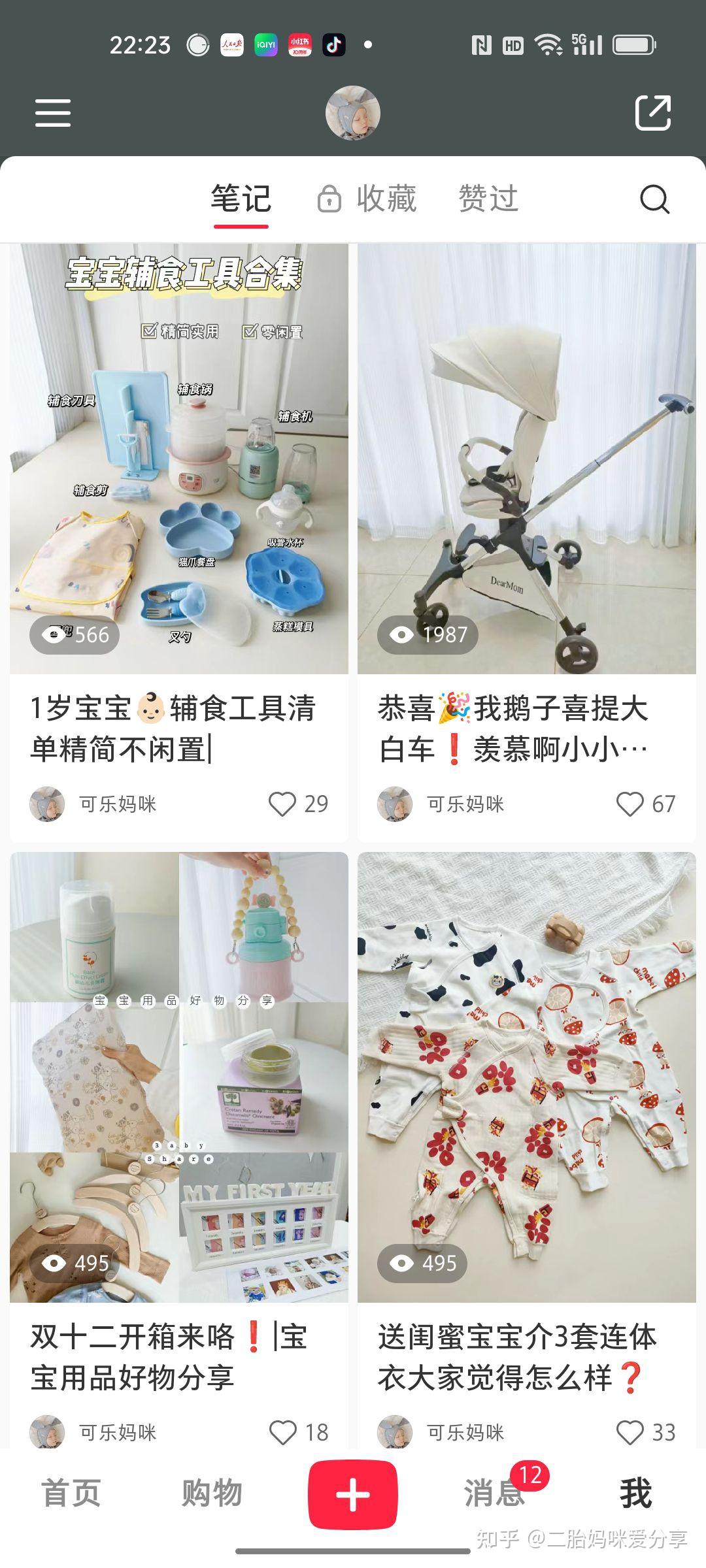Like the note with 67 likes
The image size is (706, 1568).
tap(630, 804)
